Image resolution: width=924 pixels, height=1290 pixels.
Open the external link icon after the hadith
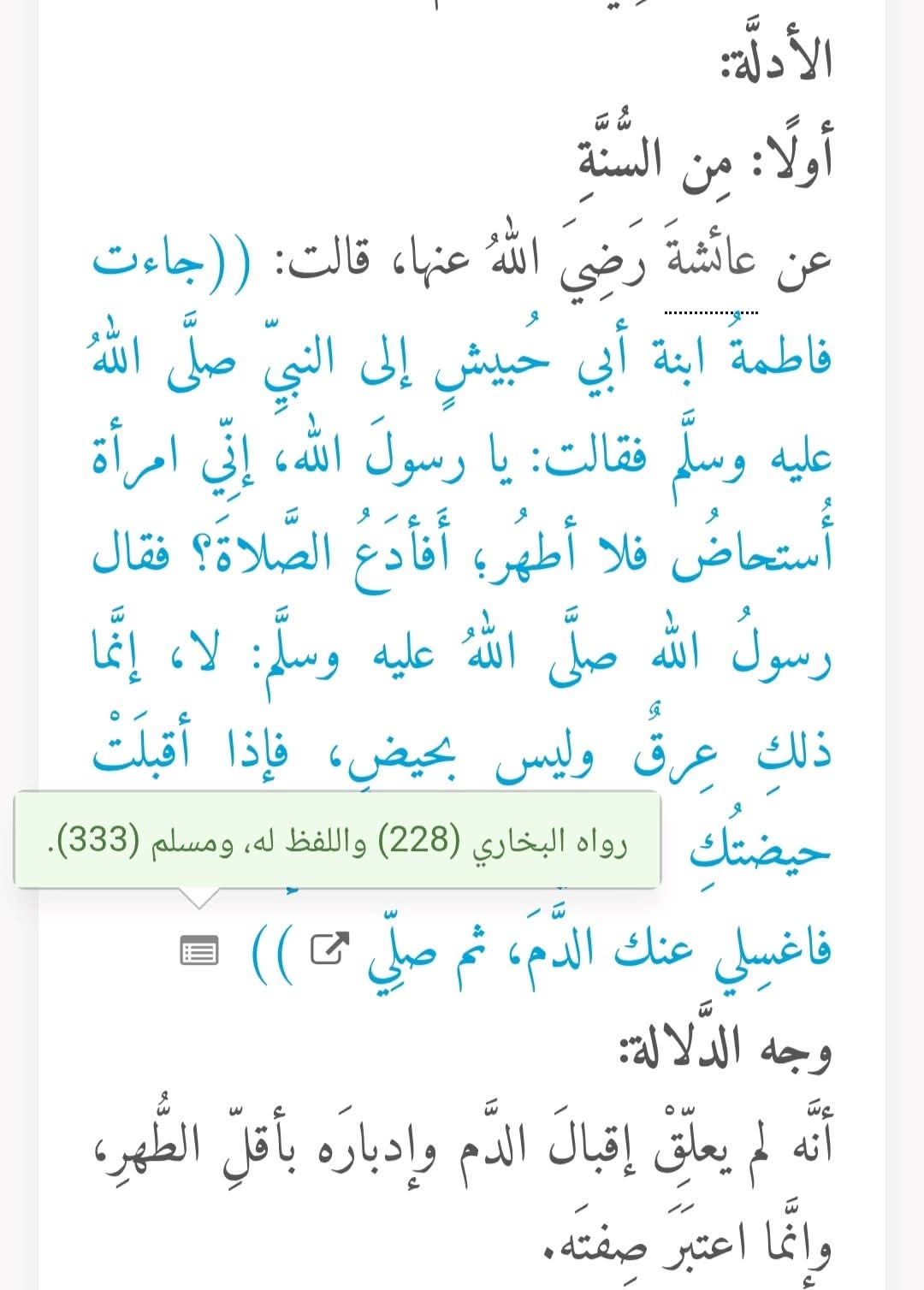click(x=325, y=949)
